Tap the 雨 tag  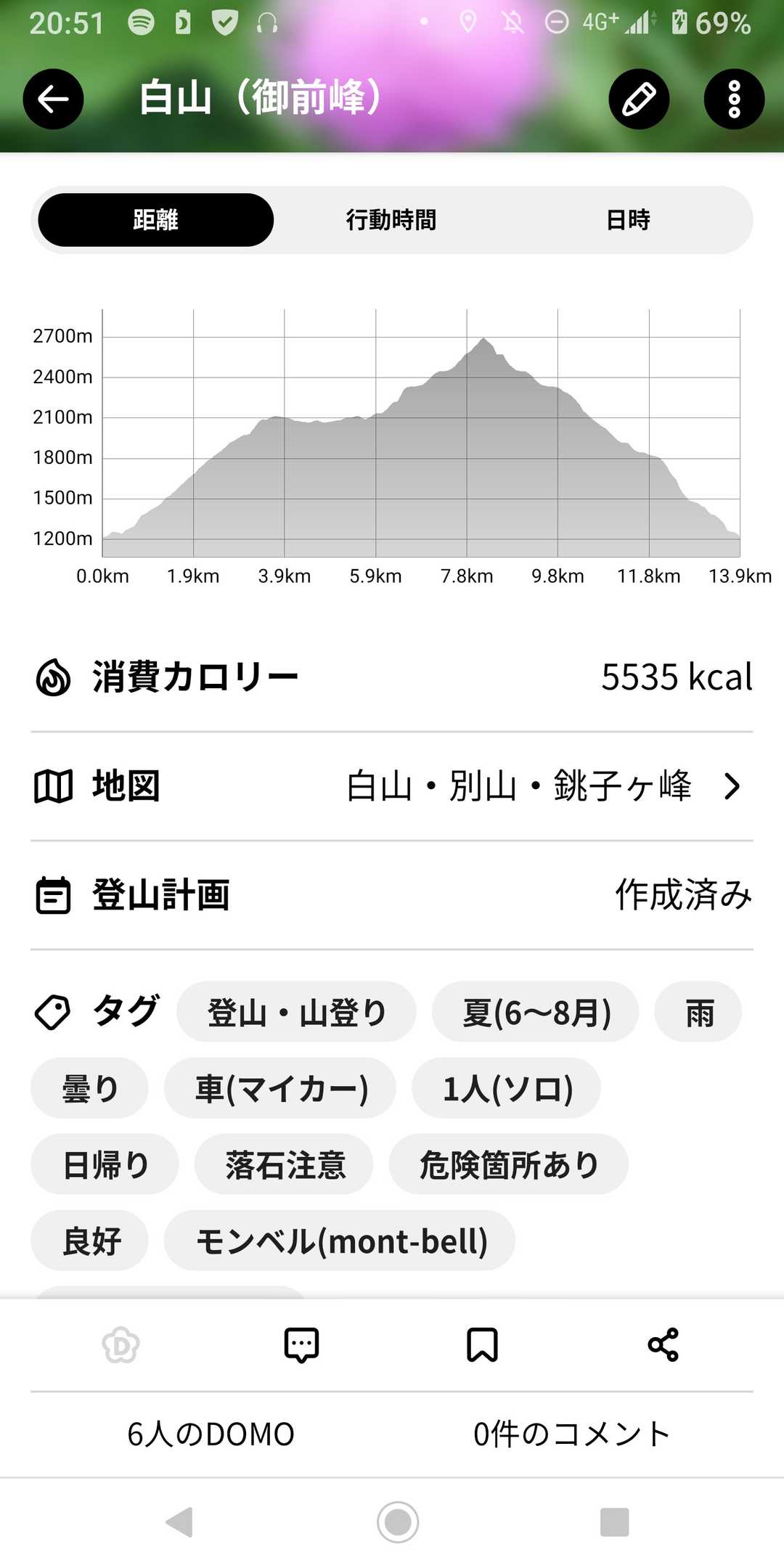pyautogui.click(x=698, y=1012)
